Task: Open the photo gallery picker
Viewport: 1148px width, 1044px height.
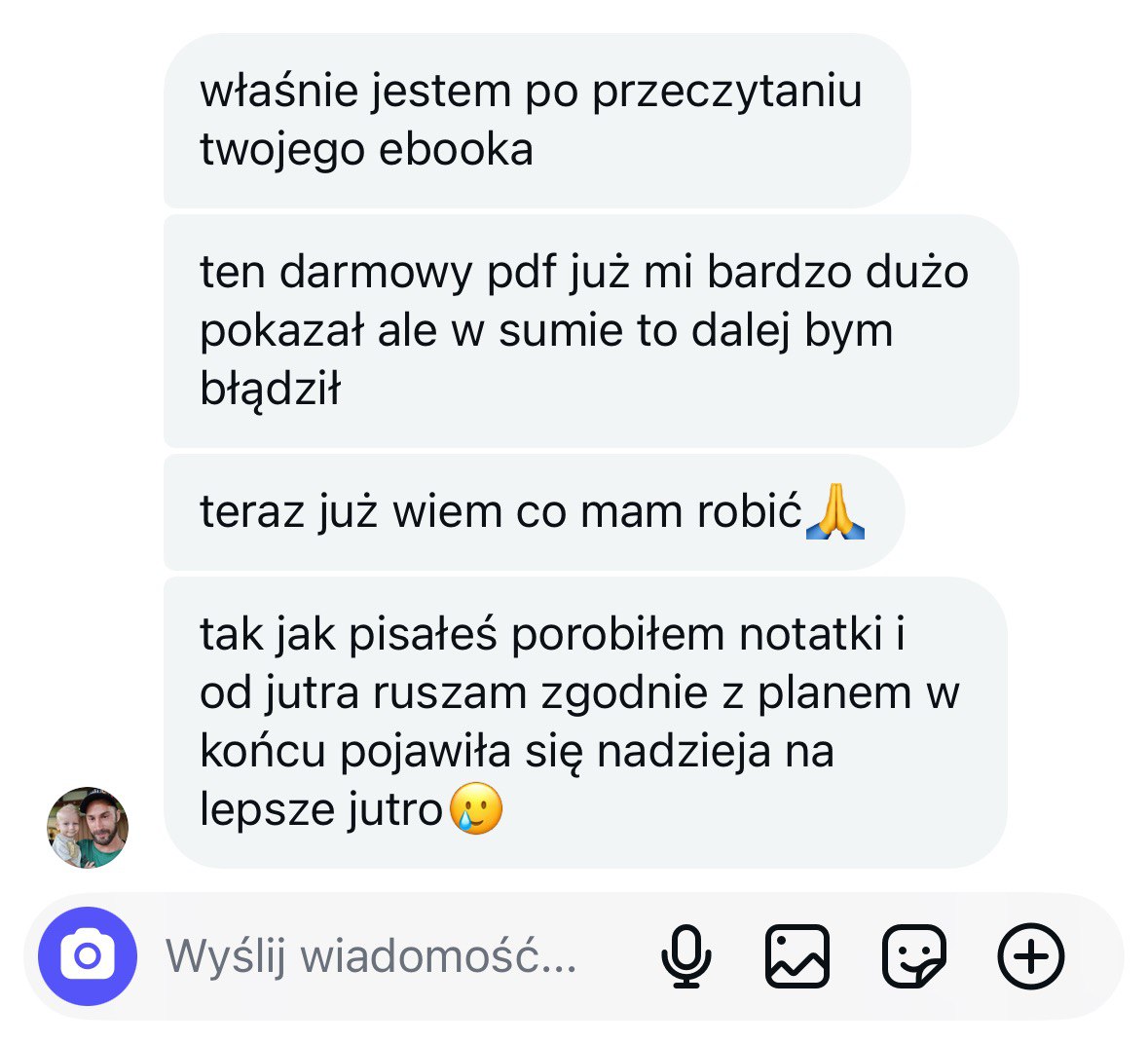Action: click(x=797, y=956)
